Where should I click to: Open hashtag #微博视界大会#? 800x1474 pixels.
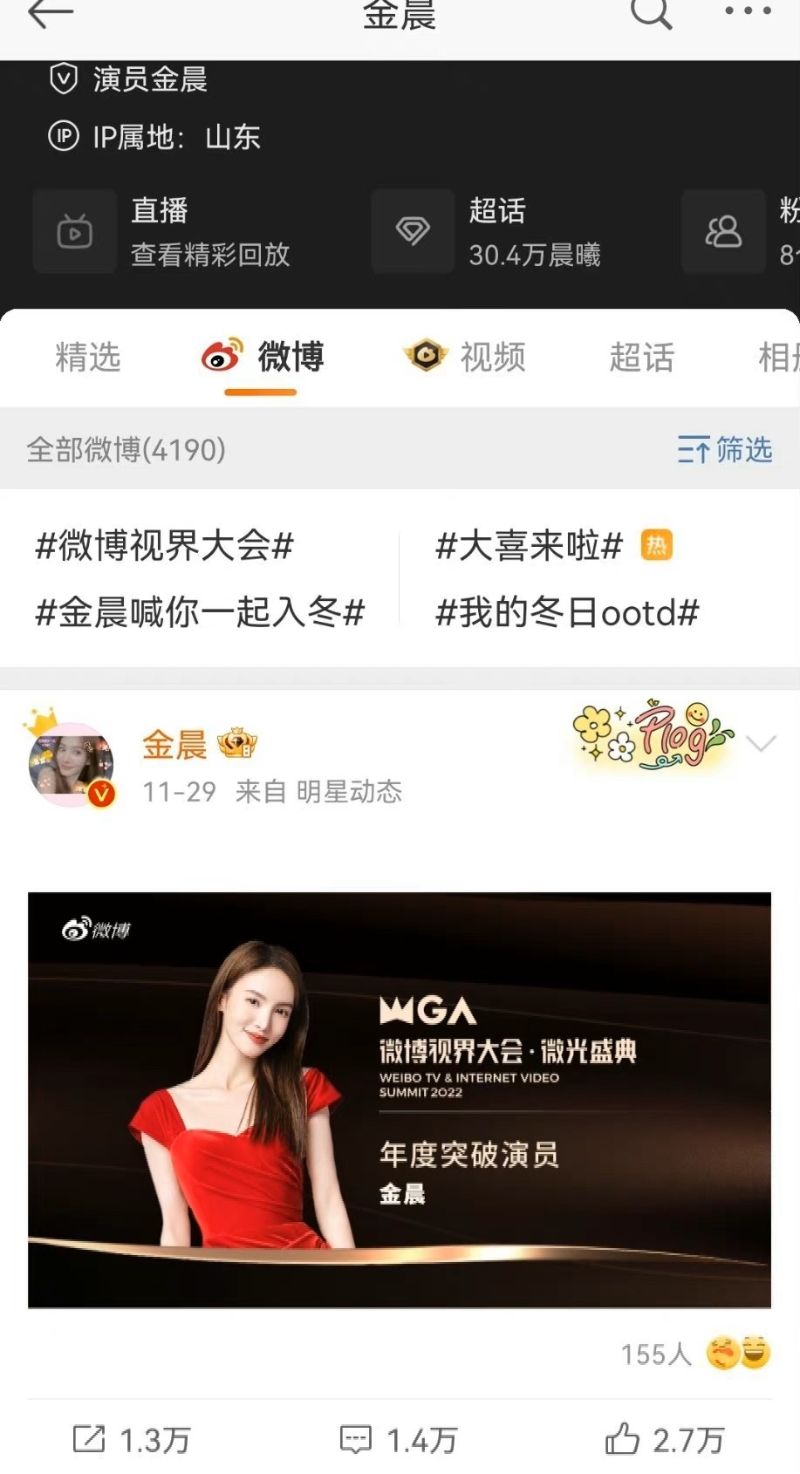coord(164,546)
